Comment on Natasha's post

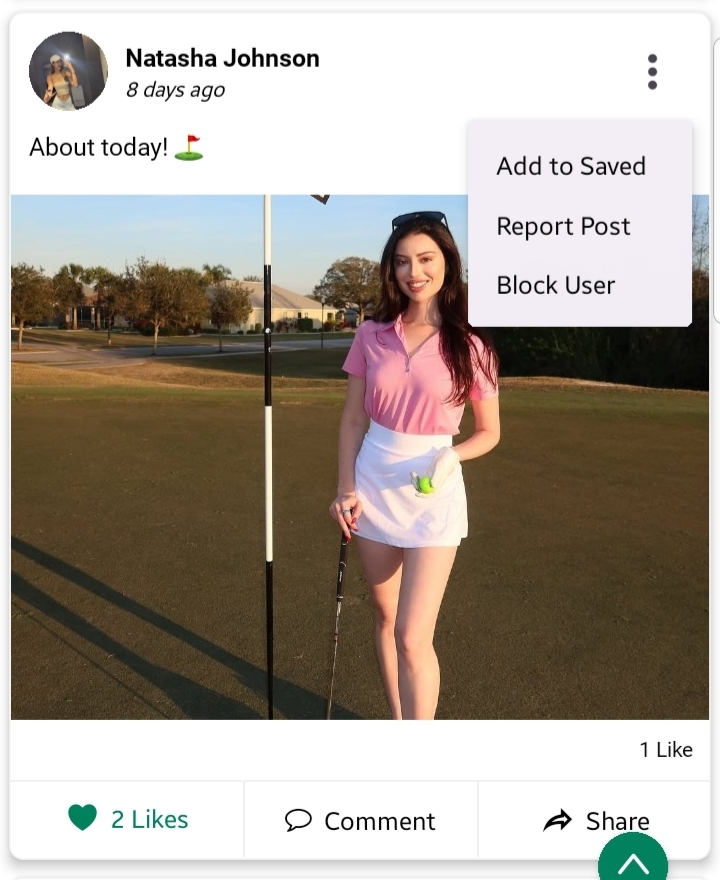point(361,821)
